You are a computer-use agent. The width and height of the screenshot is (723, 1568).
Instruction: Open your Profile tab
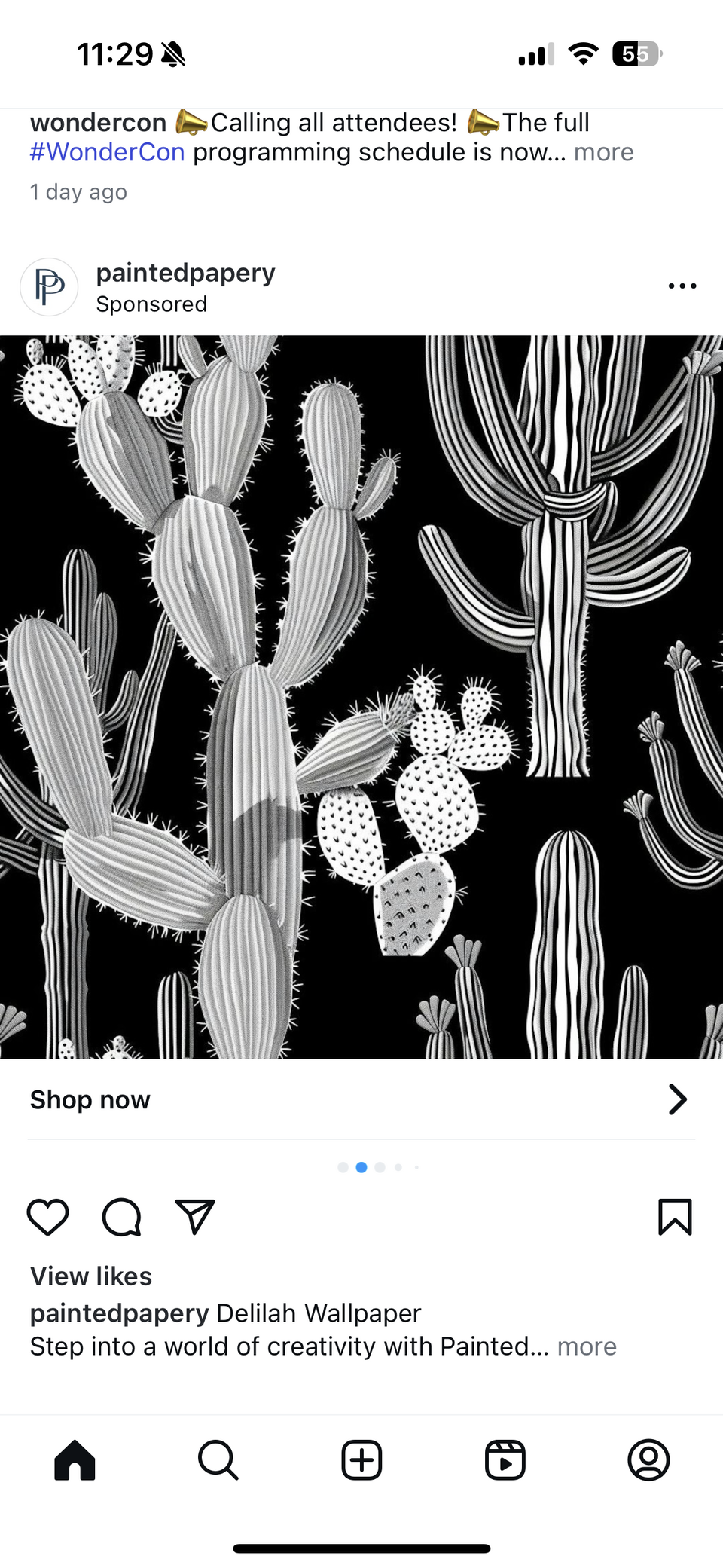tap(648, 1460)
